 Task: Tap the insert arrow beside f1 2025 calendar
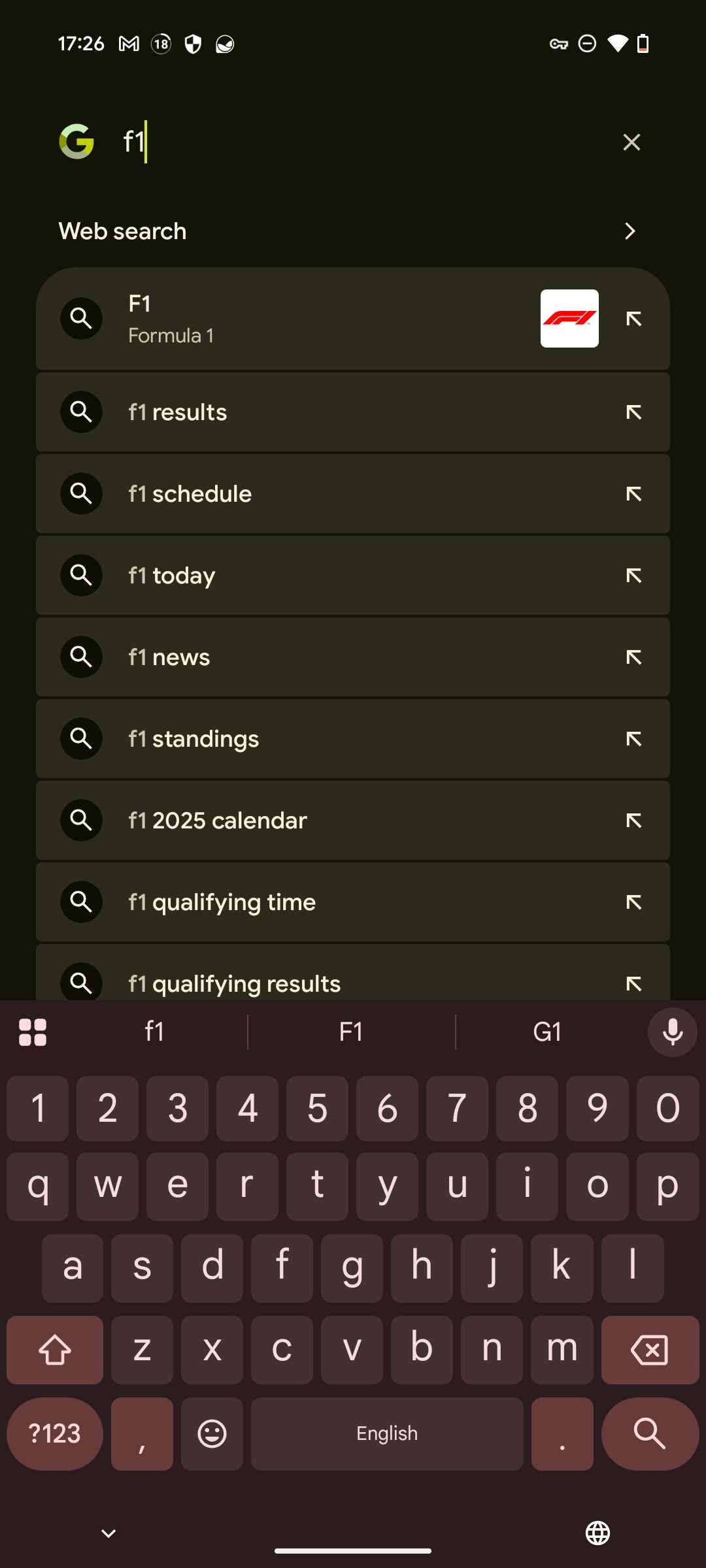pyautogui.click(x=633, y=820)
